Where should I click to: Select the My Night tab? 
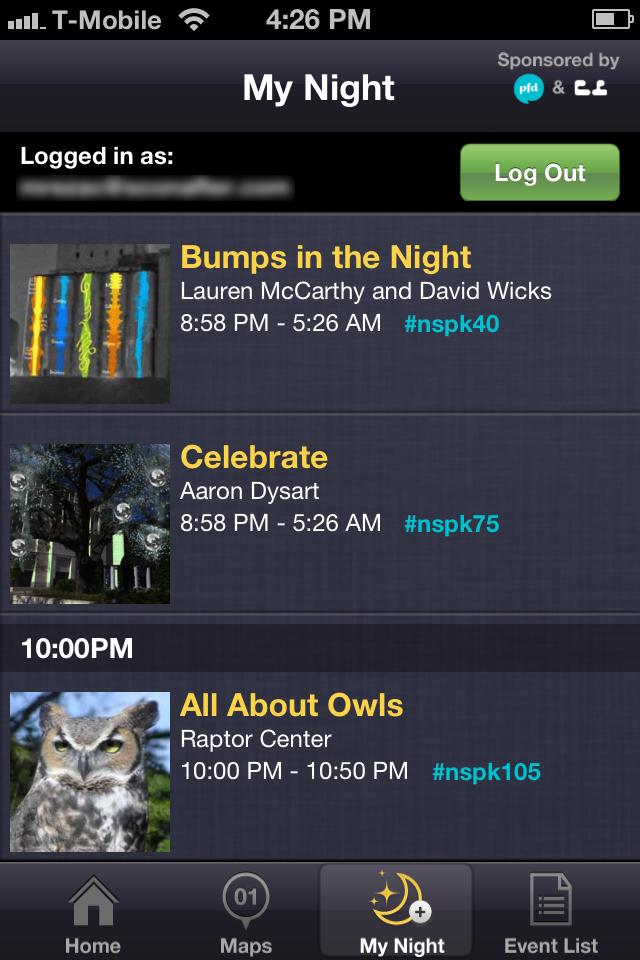tap(397, 912)
